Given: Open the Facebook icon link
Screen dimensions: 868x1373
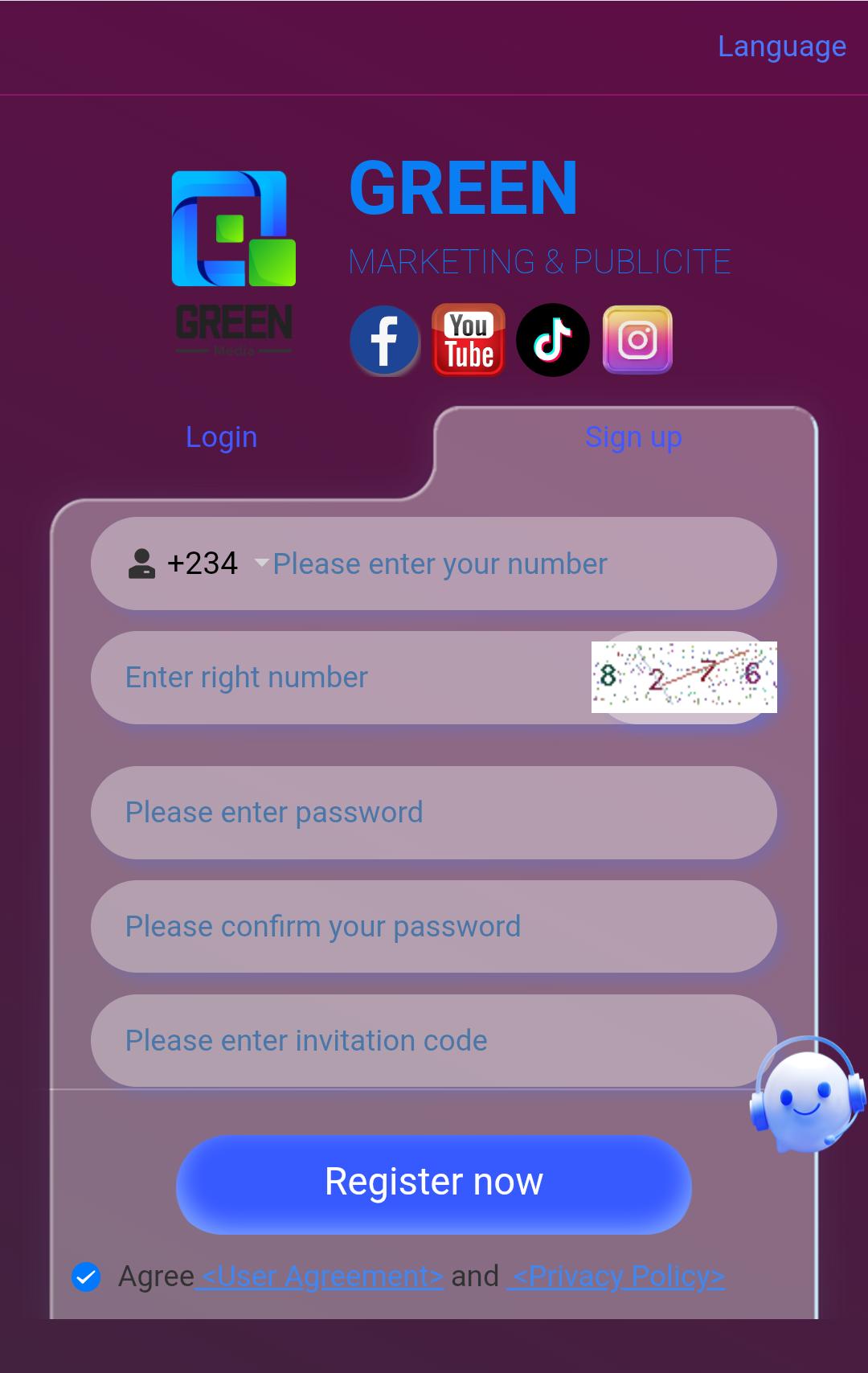Looking at the screenshot, I should (384, 340).
